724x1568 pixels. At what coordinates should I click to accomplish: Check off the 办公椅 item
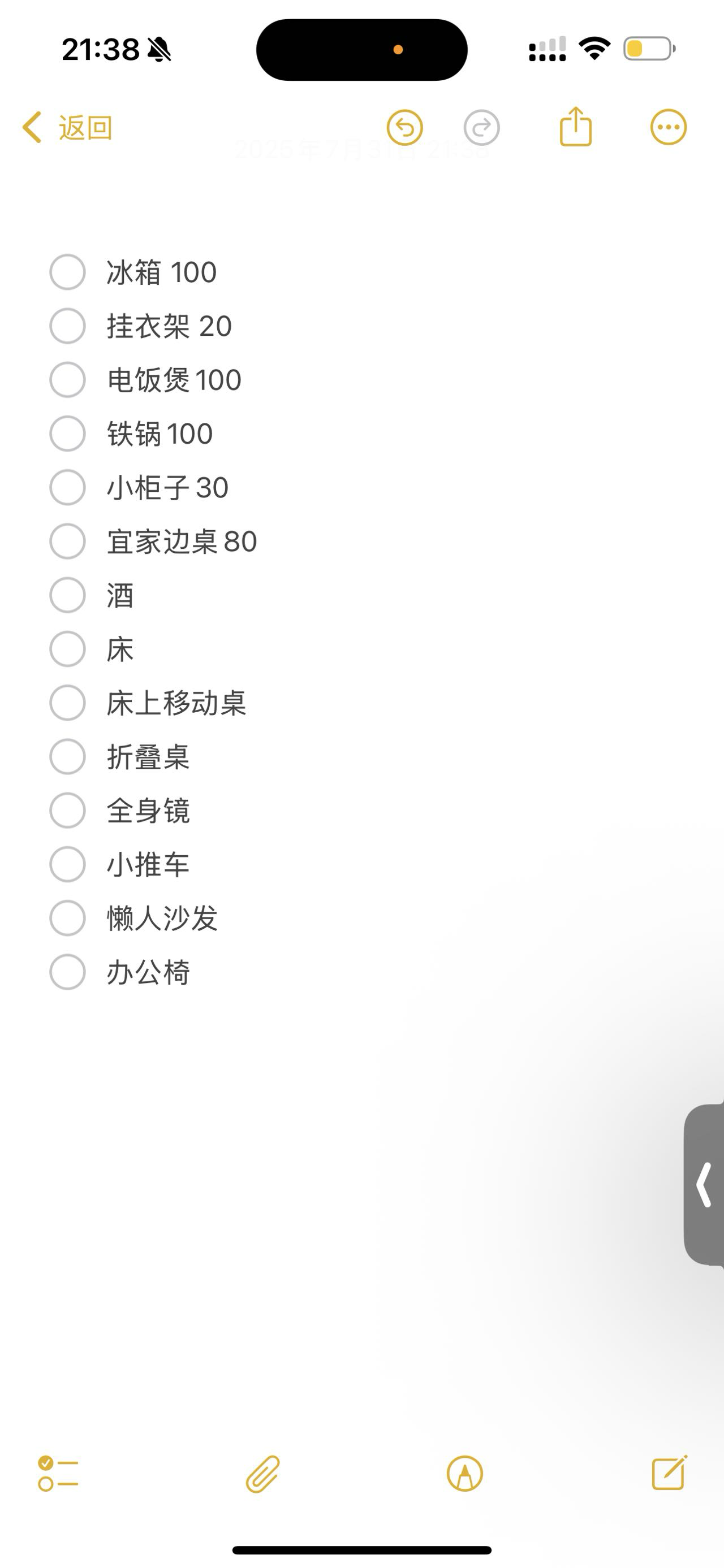point(67,972)
